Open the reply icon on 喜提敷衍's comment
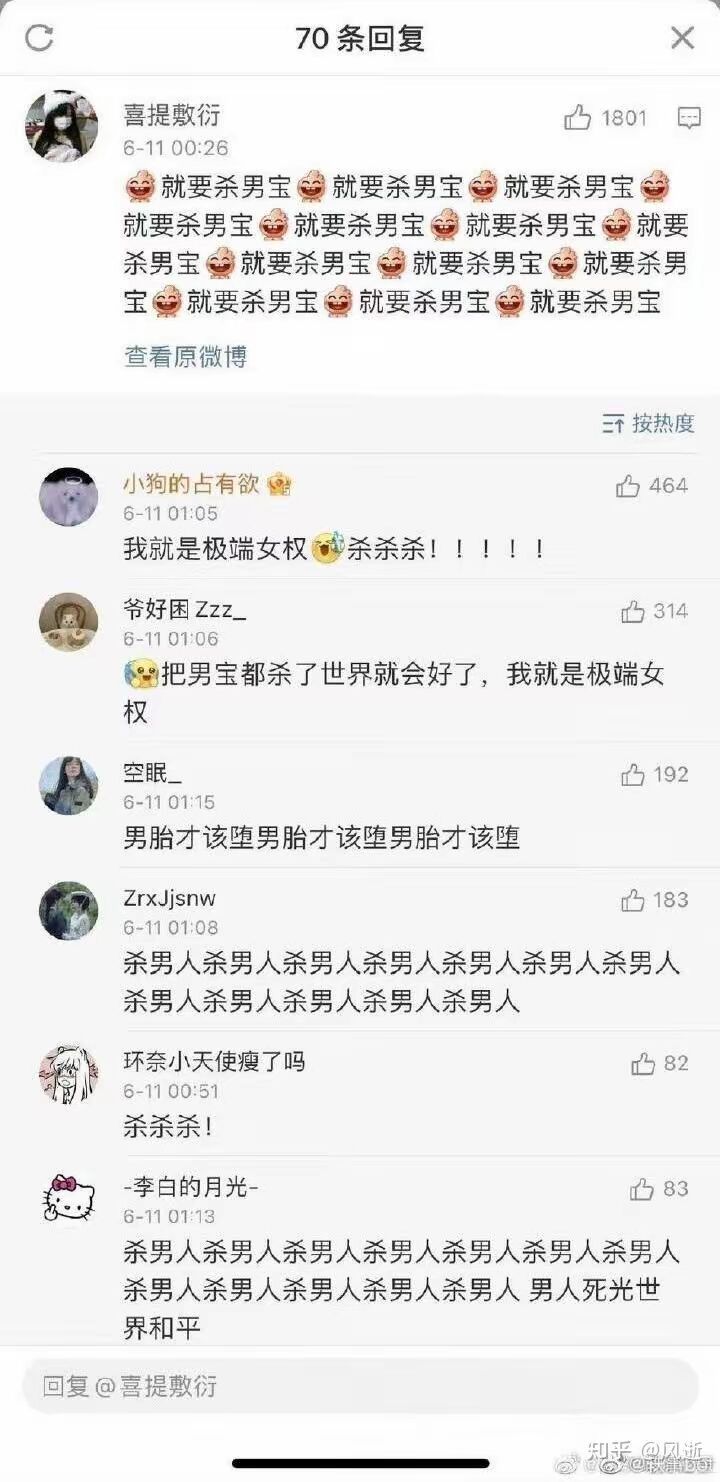Viewport: 720px width, 1482px height. [689, 118]
